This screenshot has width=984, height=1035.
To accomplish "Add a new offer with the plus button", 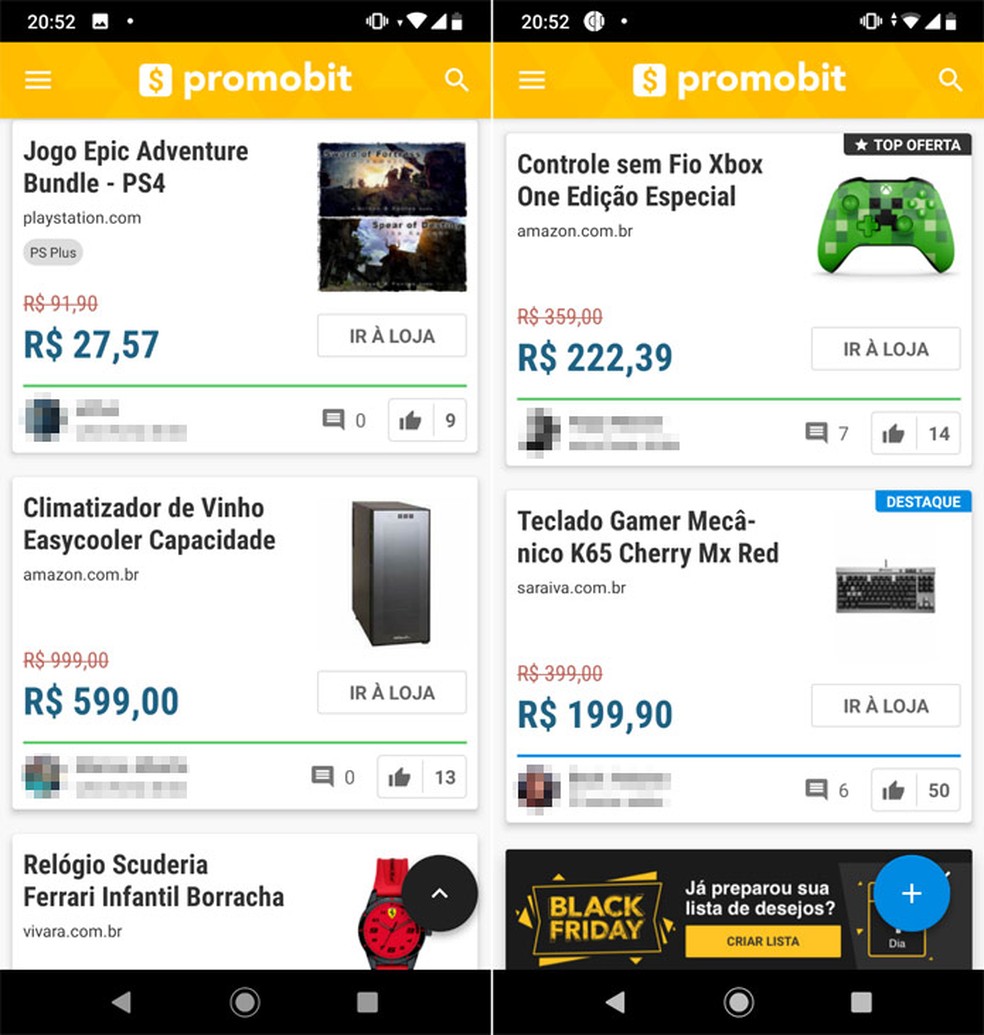I will tap(912, 894).
